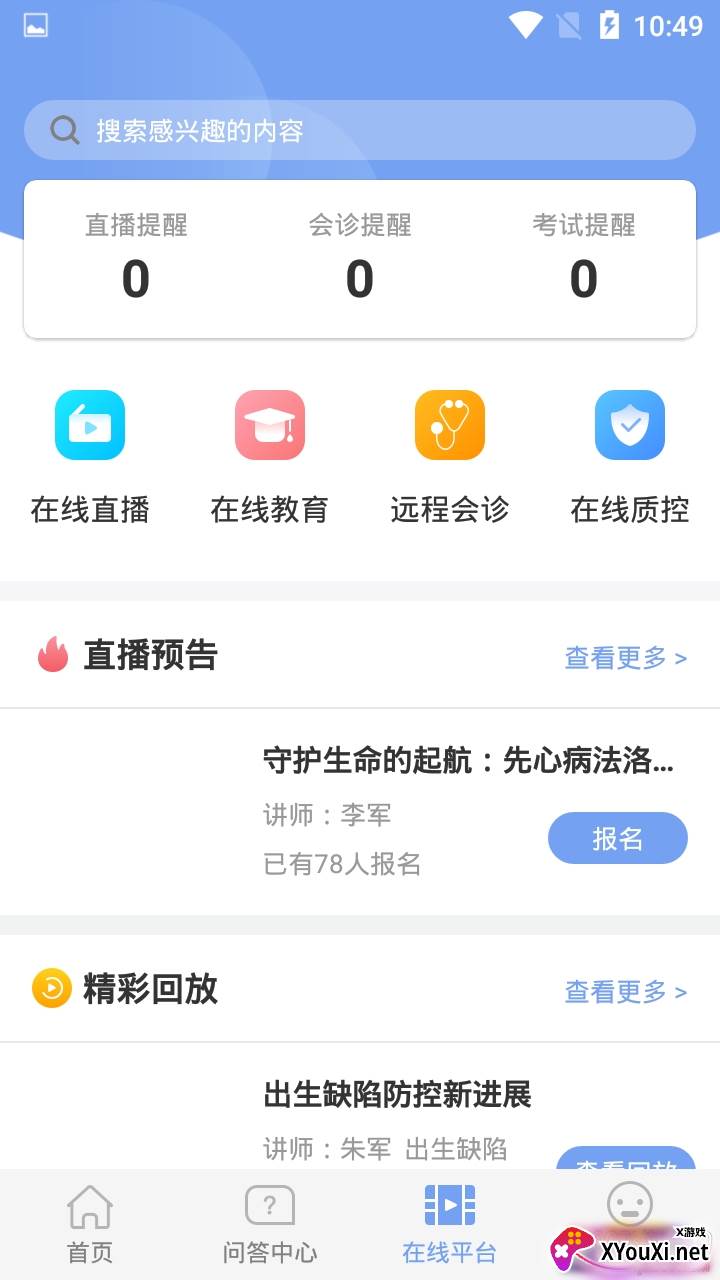Open the 守护生命的起航 live preview
The width and height of the screenshot is (720, 1280).
468,761
